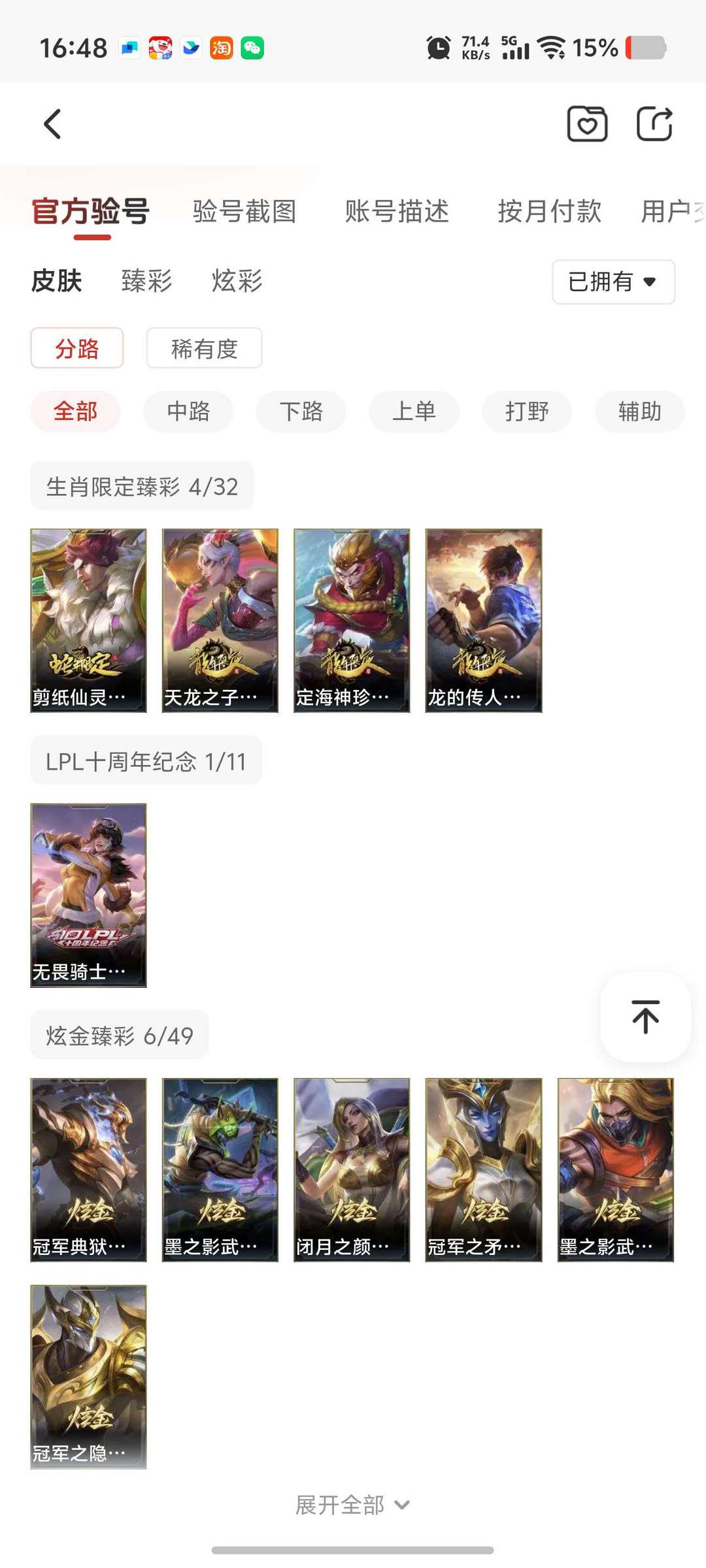Screen dimensions: 706x1568
Task: Filter skins by 中路 lane
Action: click(x=188, y=412)
